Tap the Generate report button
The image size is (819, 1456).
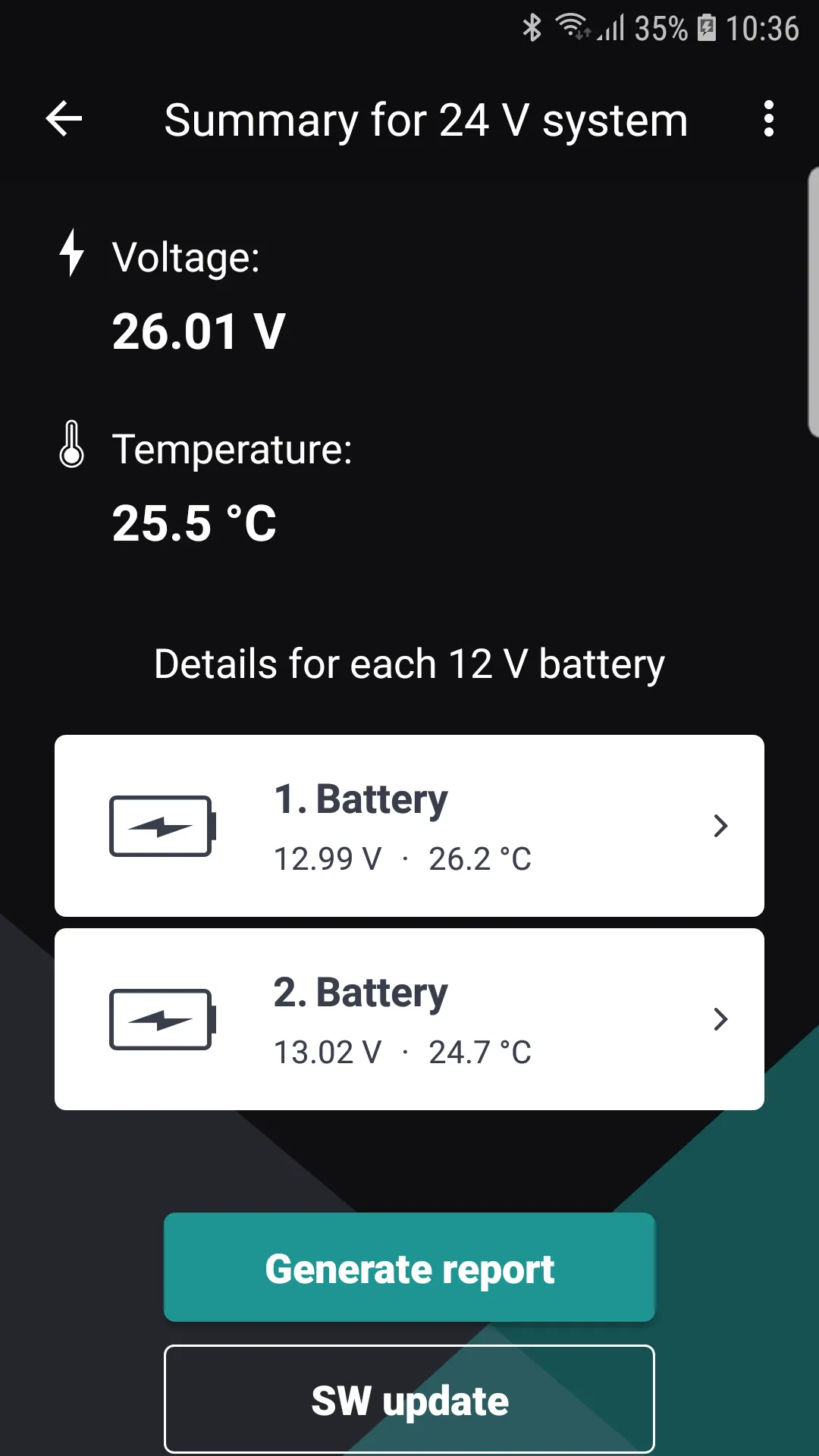[409, 1268]
